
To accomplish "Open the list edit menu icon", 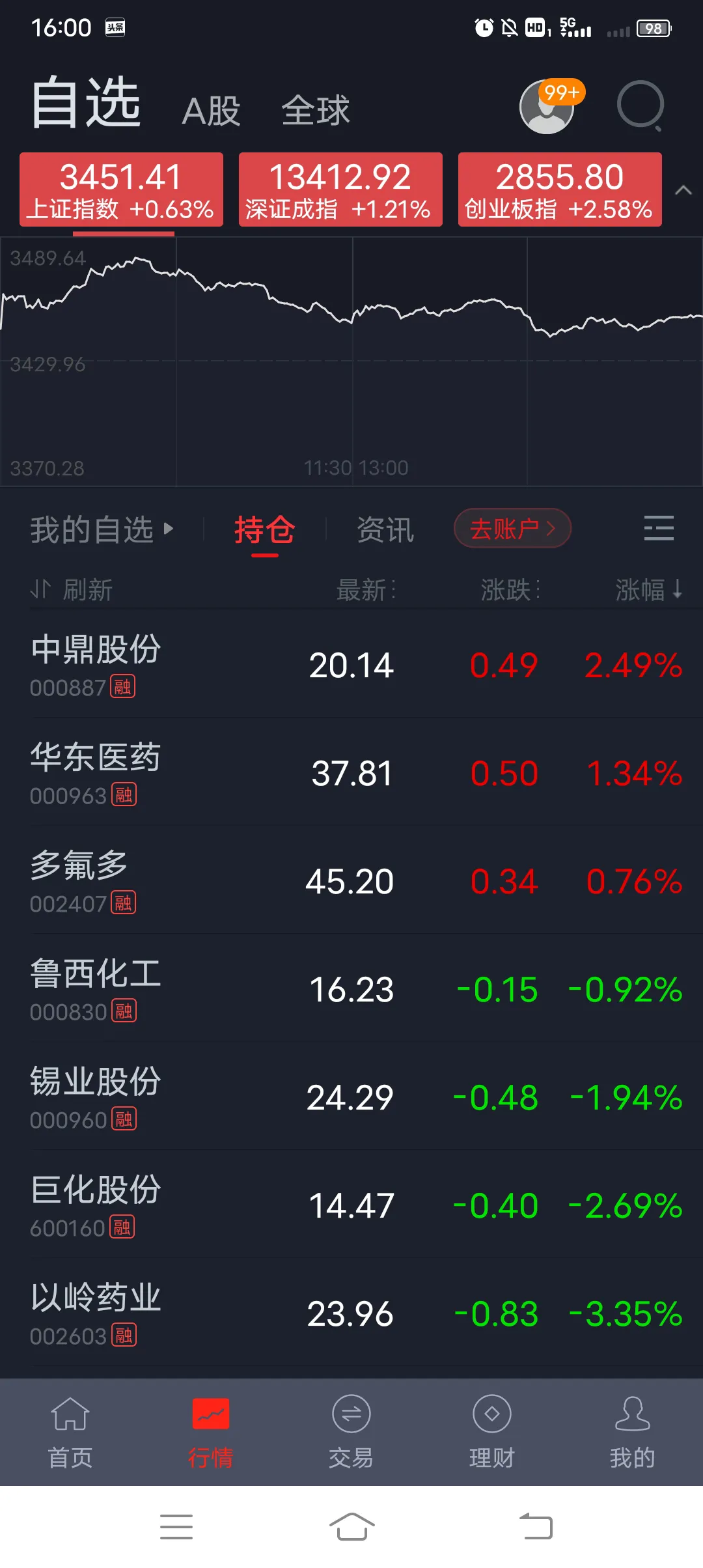I will coord(659,528).
